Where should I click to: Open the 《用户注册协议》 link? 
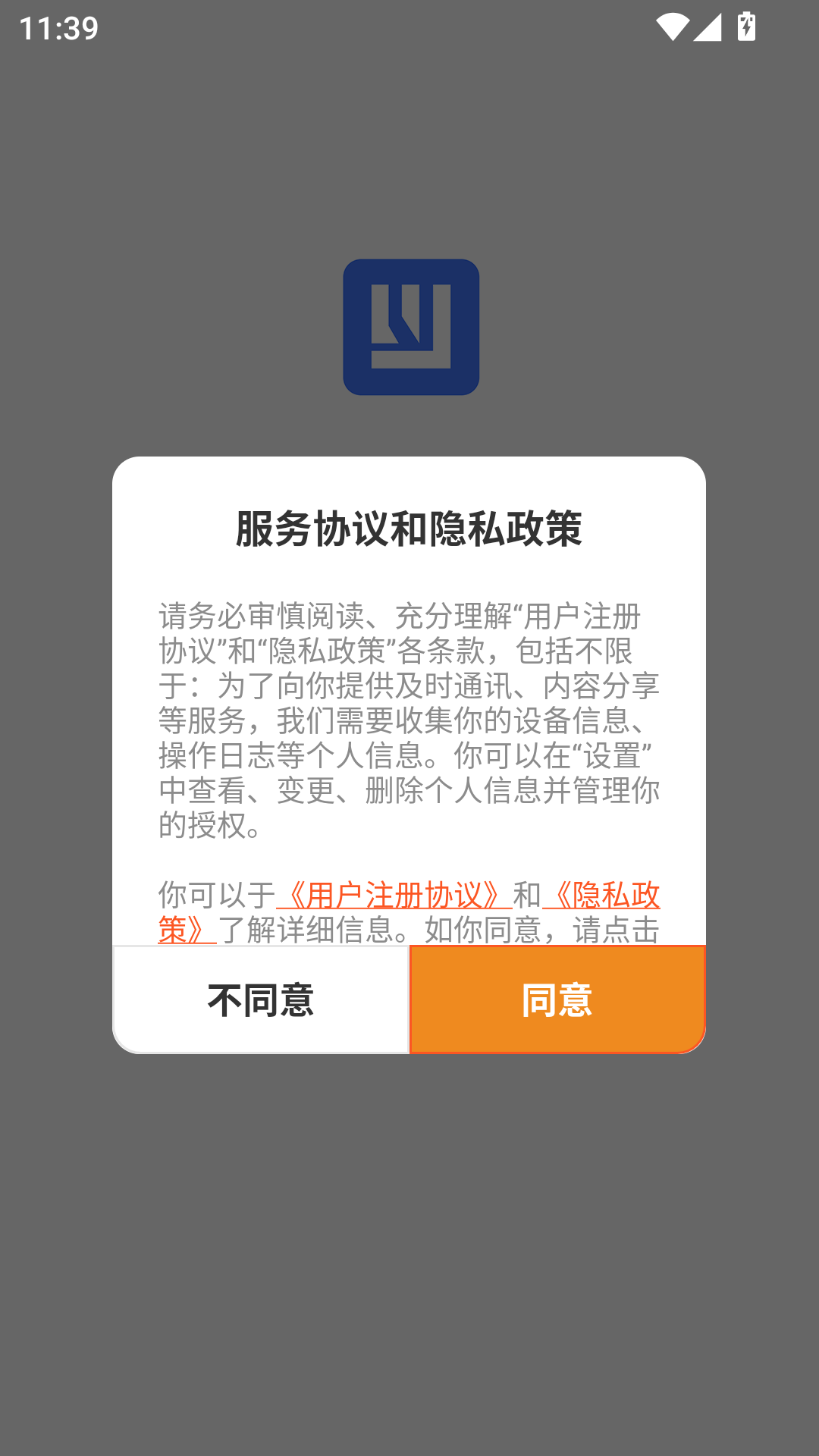(394, 896)
